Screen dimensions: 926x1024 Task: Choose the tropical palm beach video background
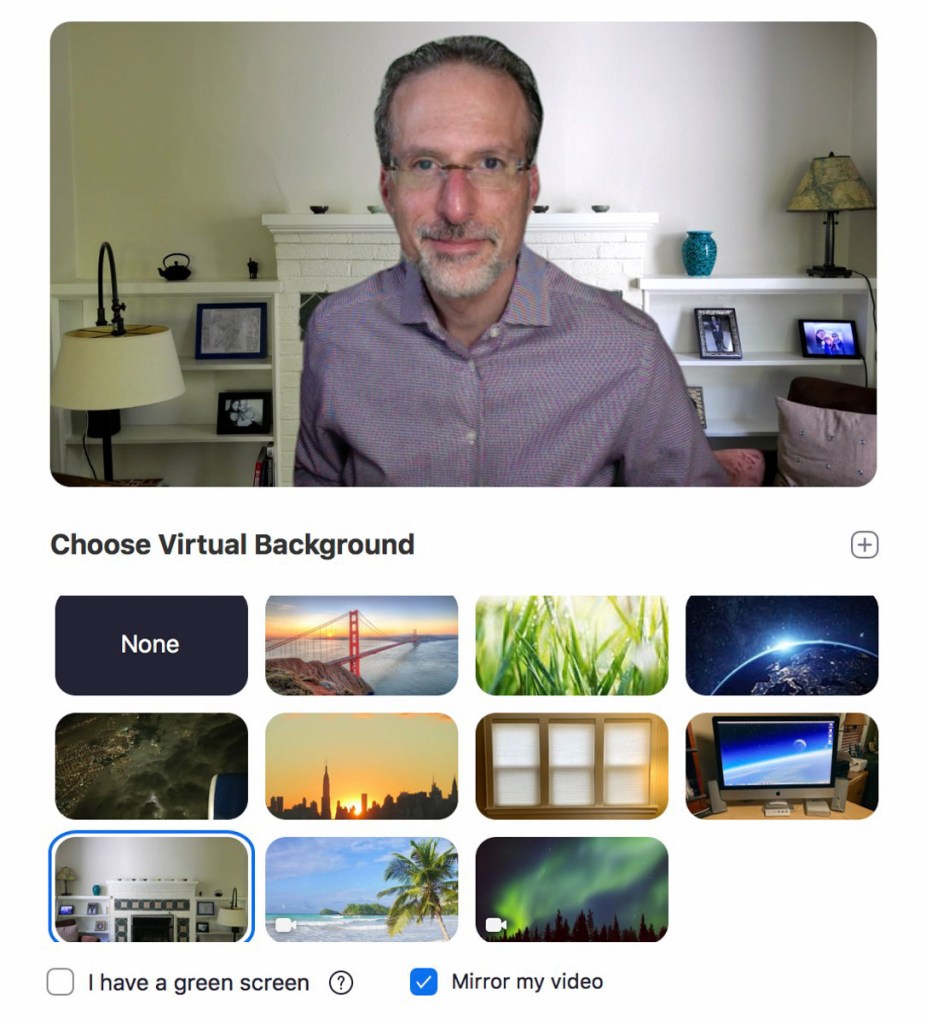pyautogui.click(x=361, y=888)
